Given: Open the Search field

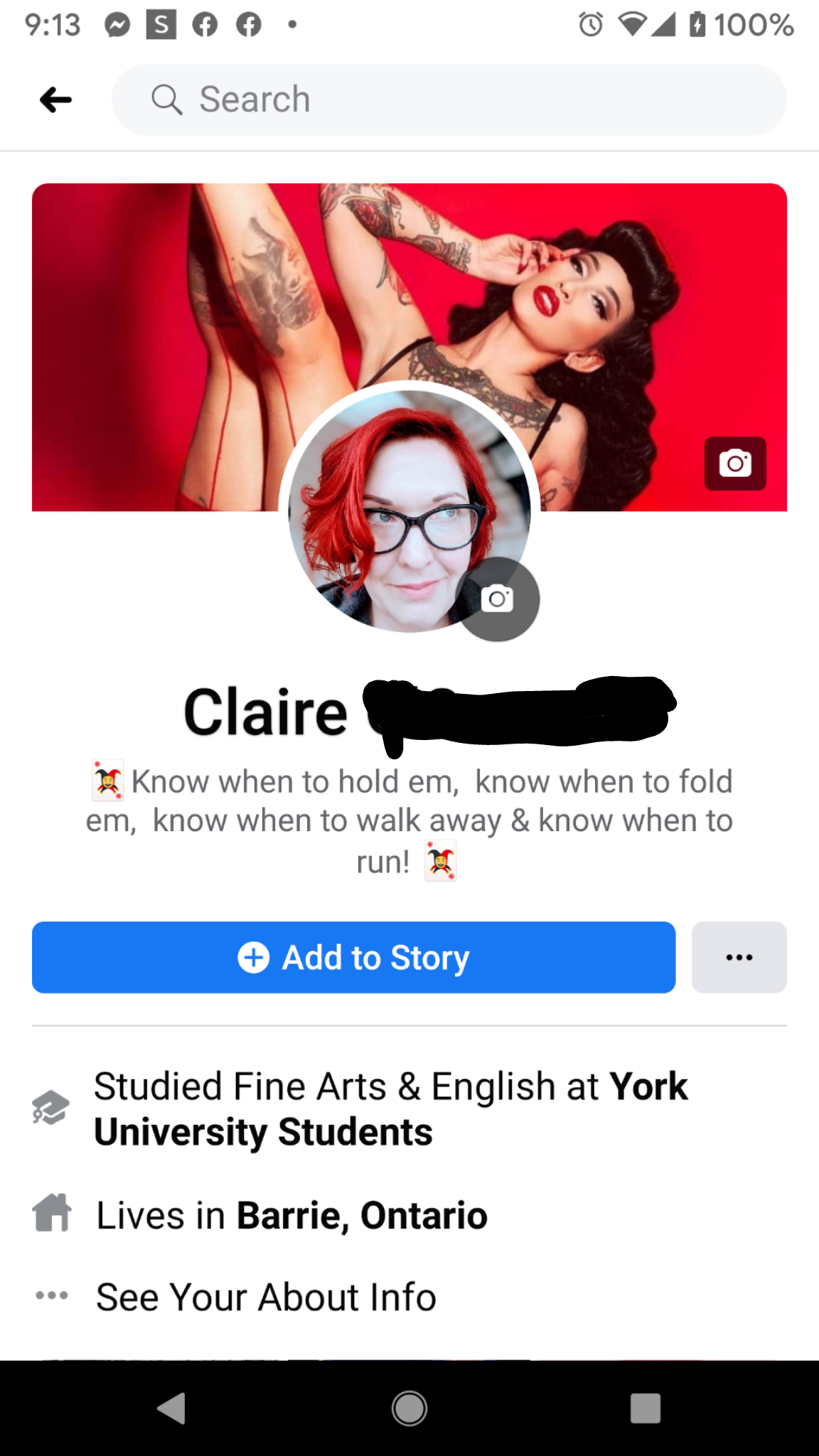Looking at the screenshot, I should click(x=448, y=100).
